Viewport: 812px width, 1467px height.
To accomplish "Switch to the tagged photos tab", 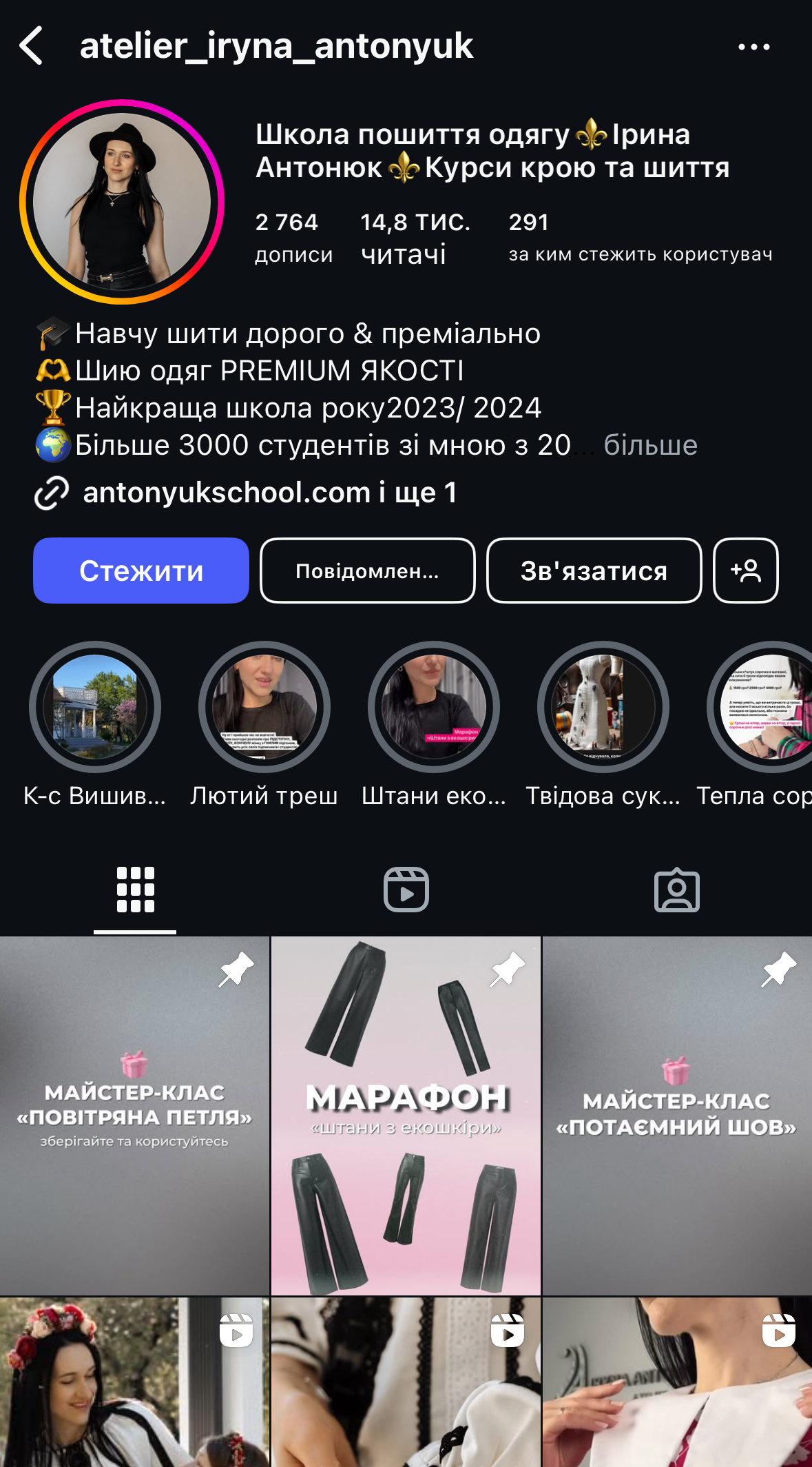I will [x=676, y=890].
